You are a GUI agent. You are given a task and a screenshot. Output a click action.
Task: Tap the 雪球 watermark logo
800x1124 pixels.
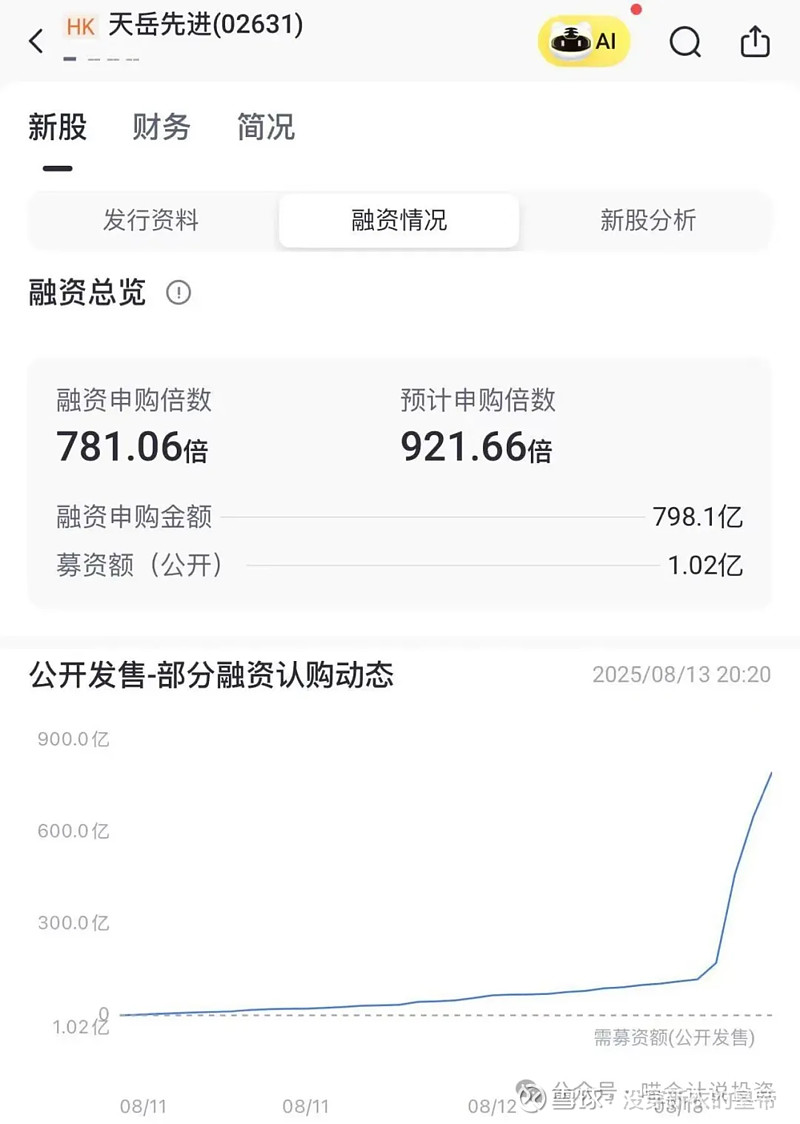tap(530, 1095)
